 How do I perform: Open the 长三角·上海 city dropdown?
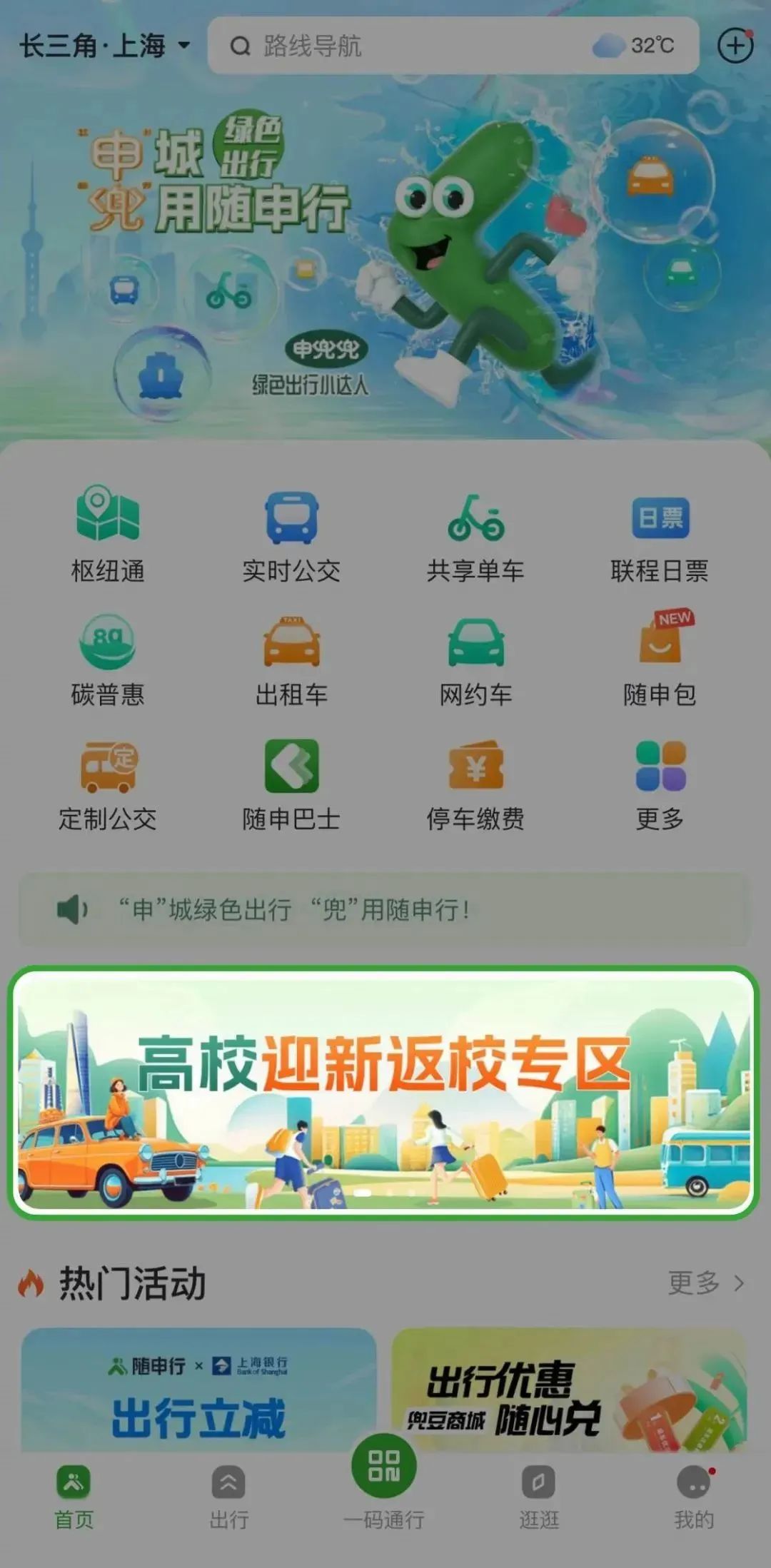(104, 46)
